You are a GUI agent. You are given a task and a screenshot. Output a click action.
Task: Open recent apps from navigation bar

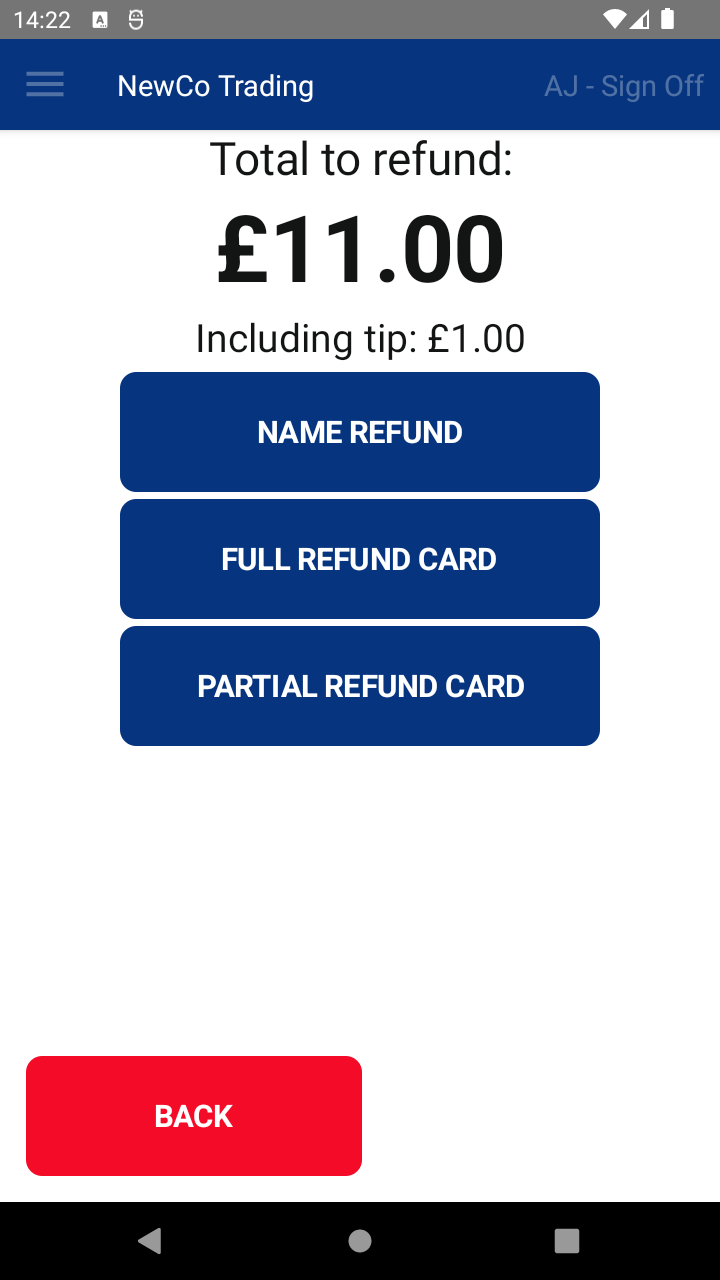(x=567, y=1241)
